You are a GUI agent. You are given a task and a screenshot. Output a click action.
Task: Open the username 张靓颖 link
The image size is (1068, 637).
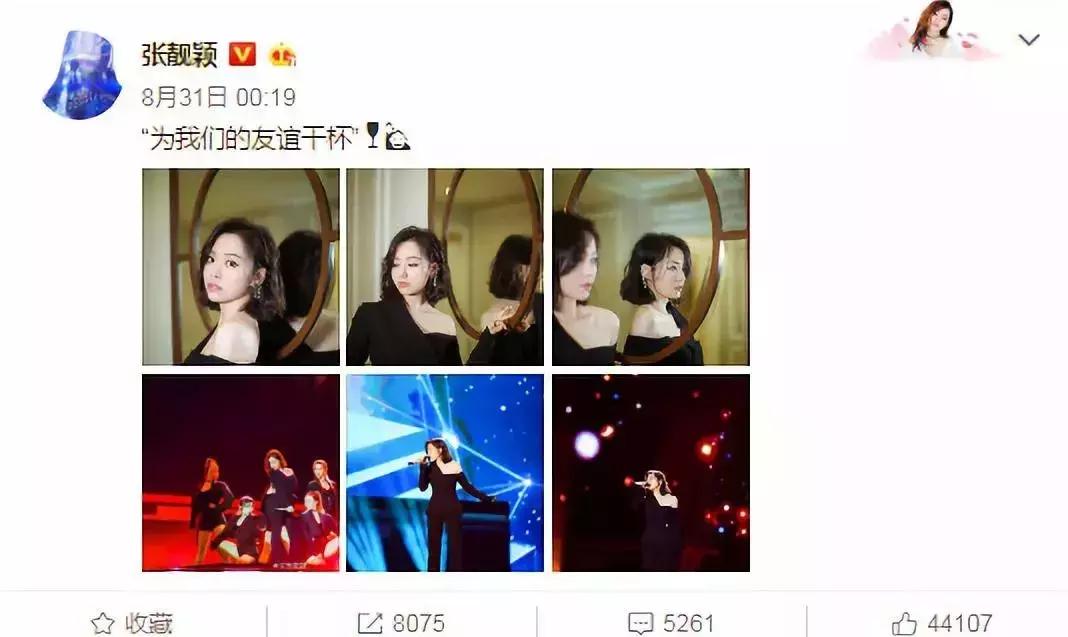[x=178, y=54]
